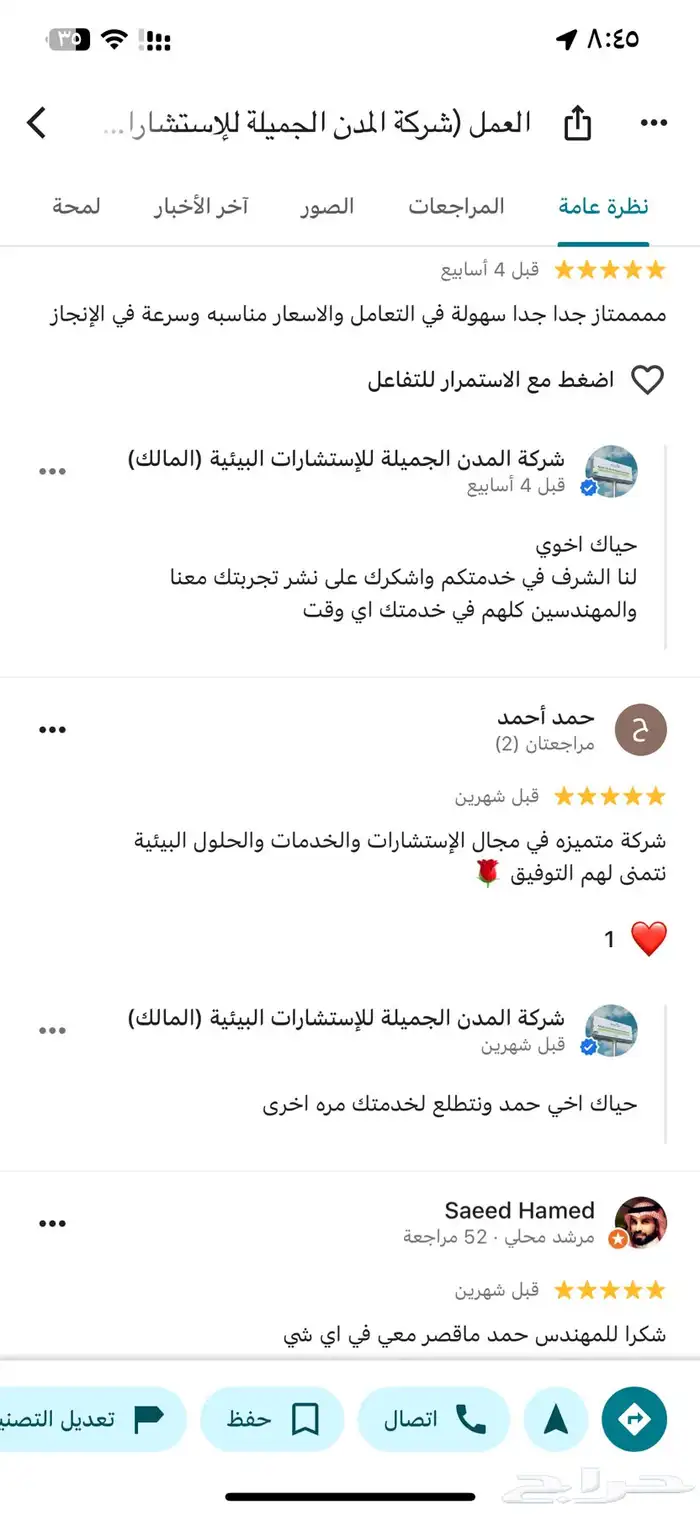This screenshot has height=1514, width=700.
Task: View Saeed Hamed's profile photo
Action: (x=640, y=1223)
